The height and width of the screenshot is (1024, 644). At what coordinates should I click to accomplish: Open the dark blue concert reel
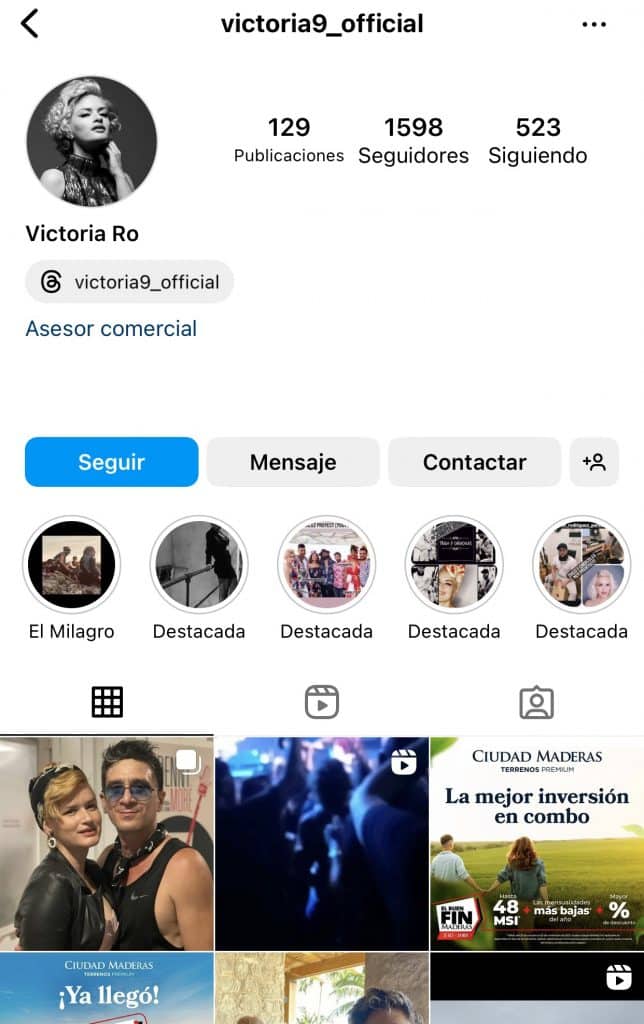pyautogui.click(x=322, y=843)
